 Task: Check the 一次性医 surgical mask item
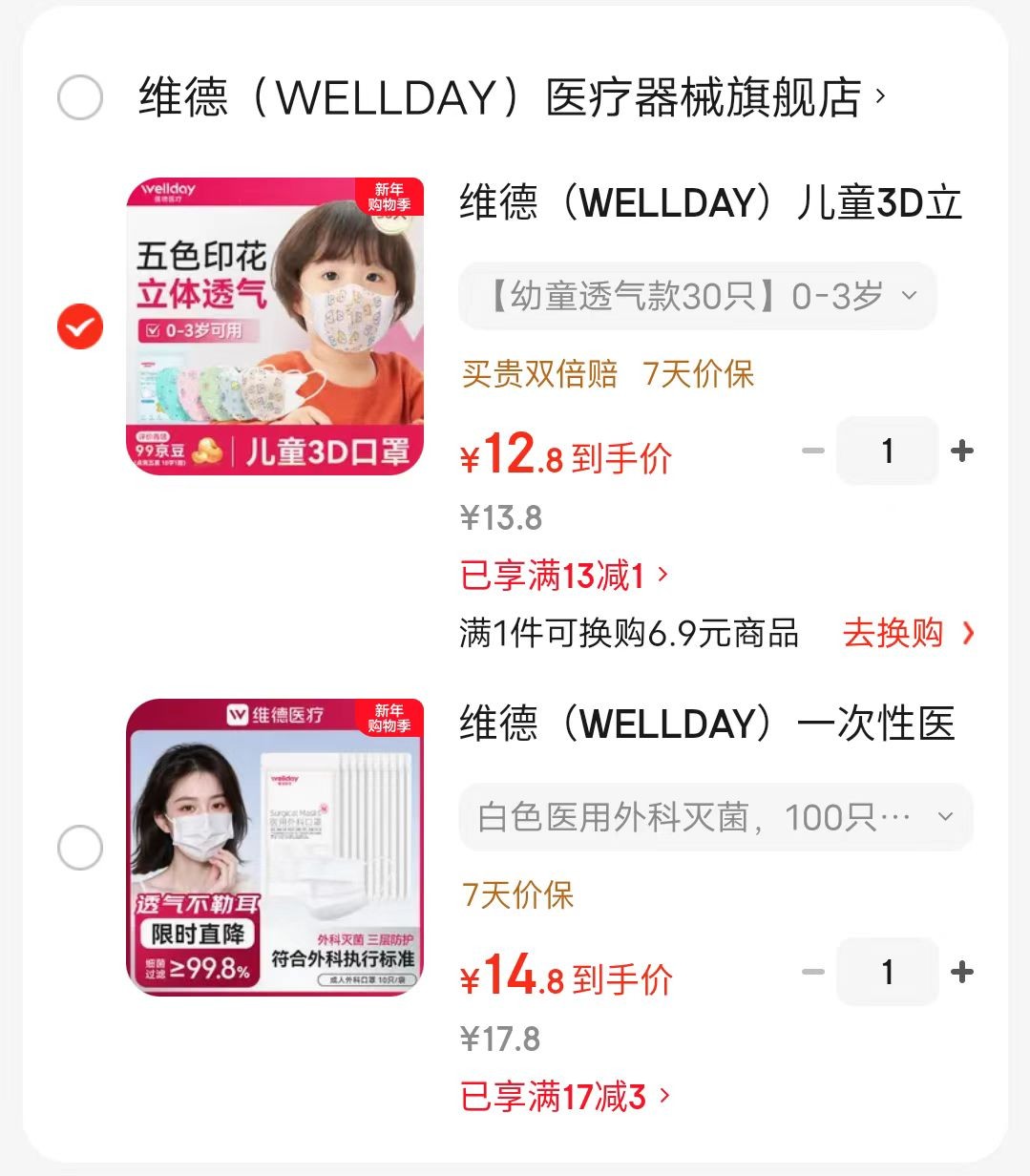[80, 848]
